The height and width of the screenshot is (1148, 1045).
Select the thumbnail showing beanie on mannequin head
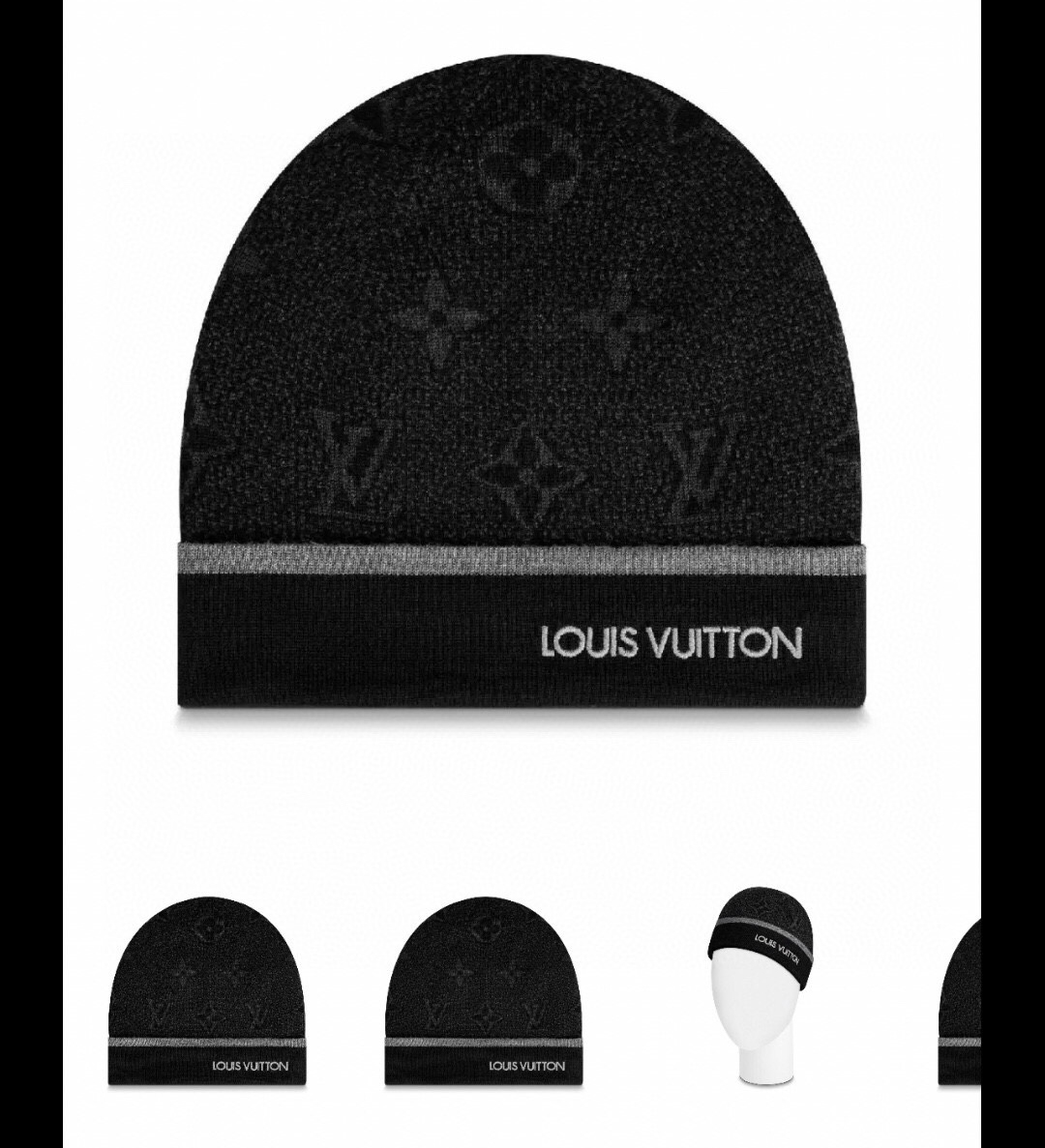click(x=759, y=990)
